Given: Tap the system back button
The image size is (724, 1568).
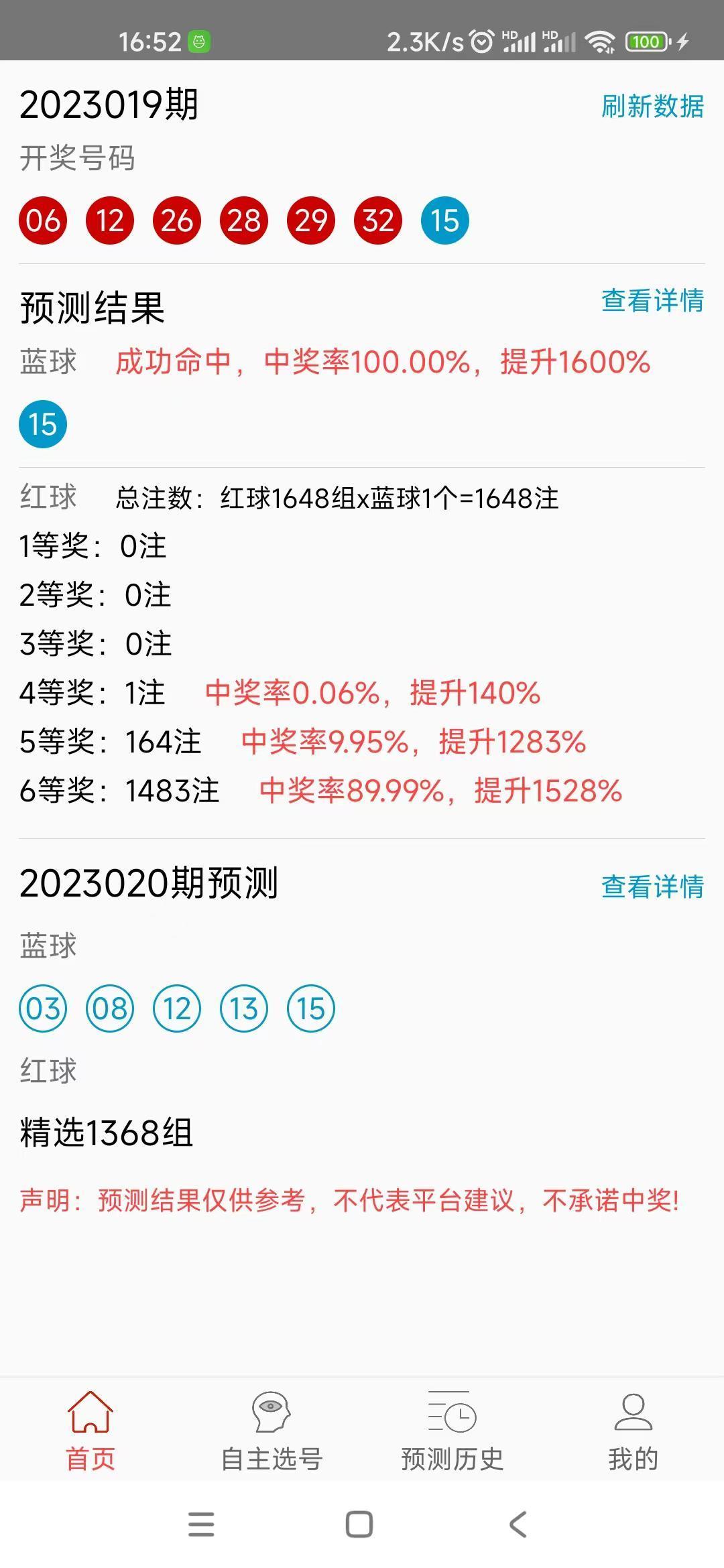Looking at the screenshot, I should pyautogui.click(x=518, y=1524).
